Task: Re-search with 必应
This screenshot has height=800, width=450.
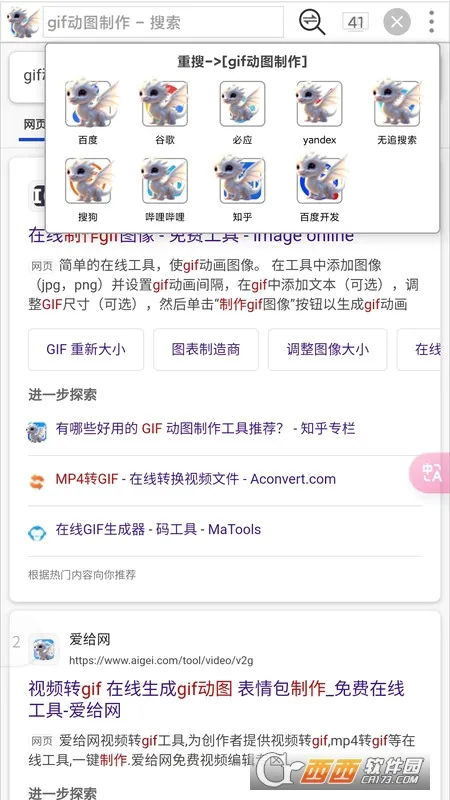Action: (242, 112)
